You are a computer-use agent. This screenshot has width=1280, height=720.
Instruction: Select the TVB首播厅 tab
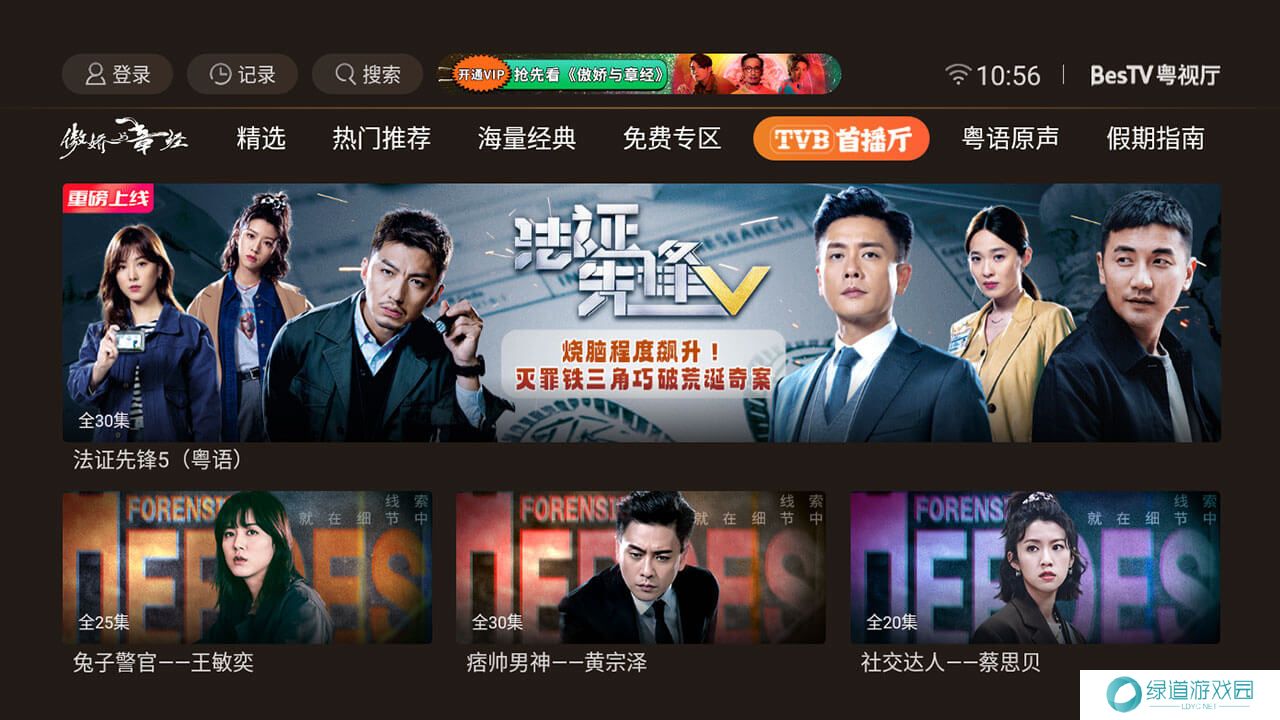tap(841, 138)
